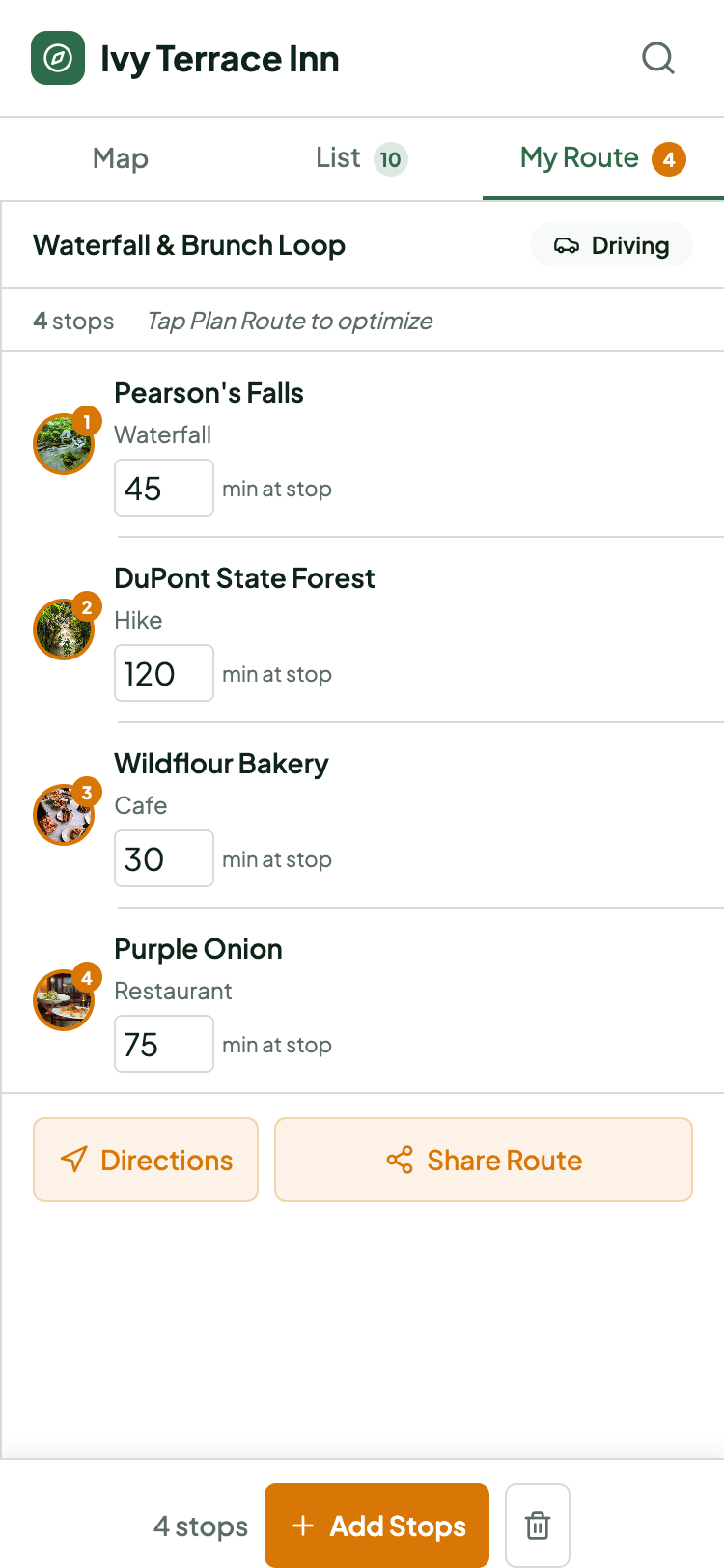Image resolution: width=724 pixels, height=1568 pixels.
Task: Switch to the Map tab
Action: [x=120, y=158]
